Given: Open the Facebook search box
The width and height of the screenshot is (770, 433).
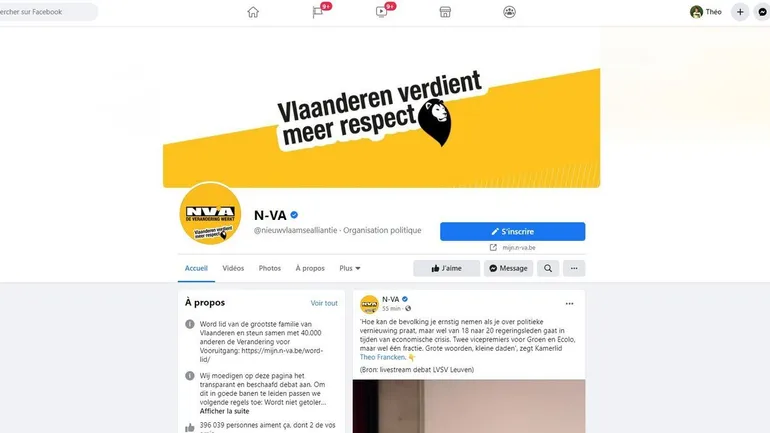Looking at the screenshot, I should coord(45,12).
